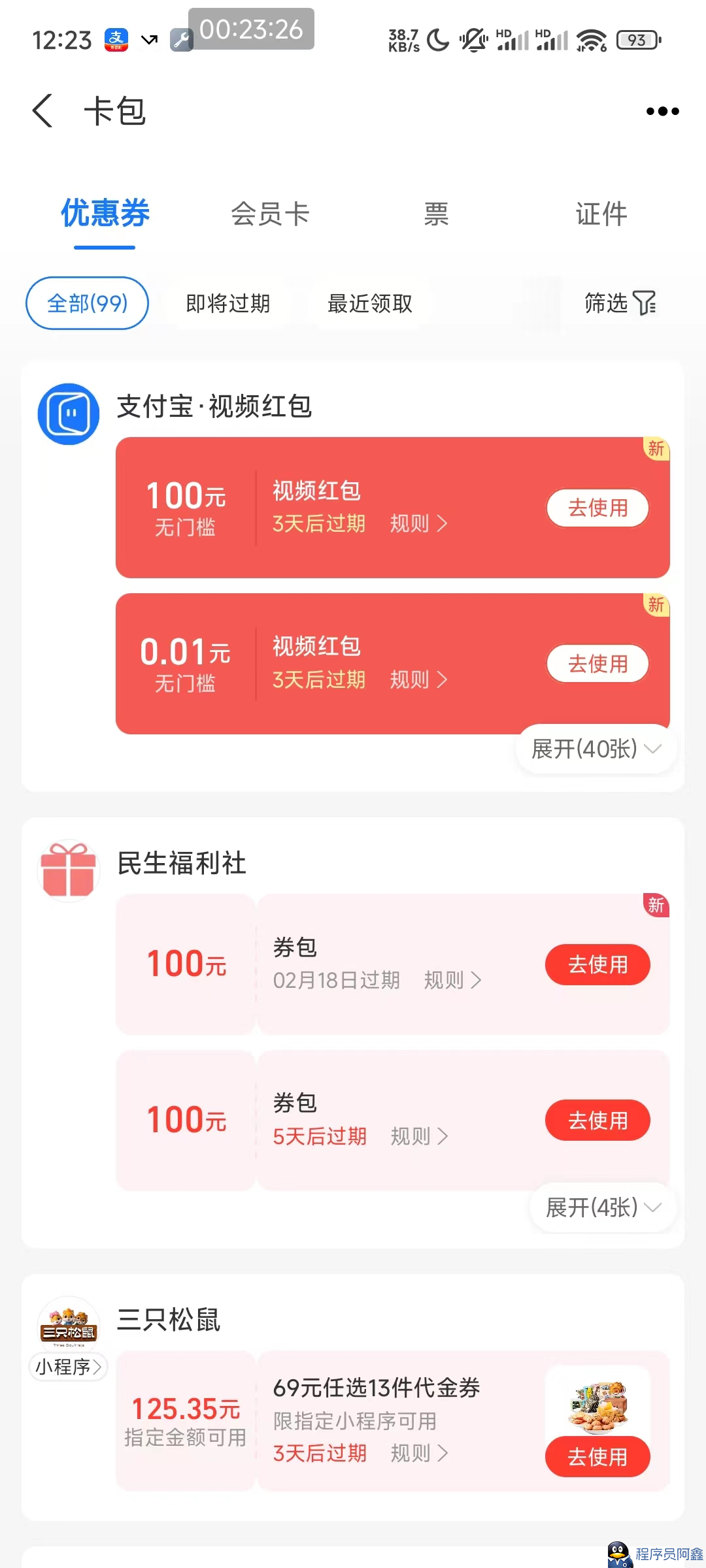Use the 0.01元 视频红包 coupon
This screenshot has width=706, height=1568.
(597, 664)
